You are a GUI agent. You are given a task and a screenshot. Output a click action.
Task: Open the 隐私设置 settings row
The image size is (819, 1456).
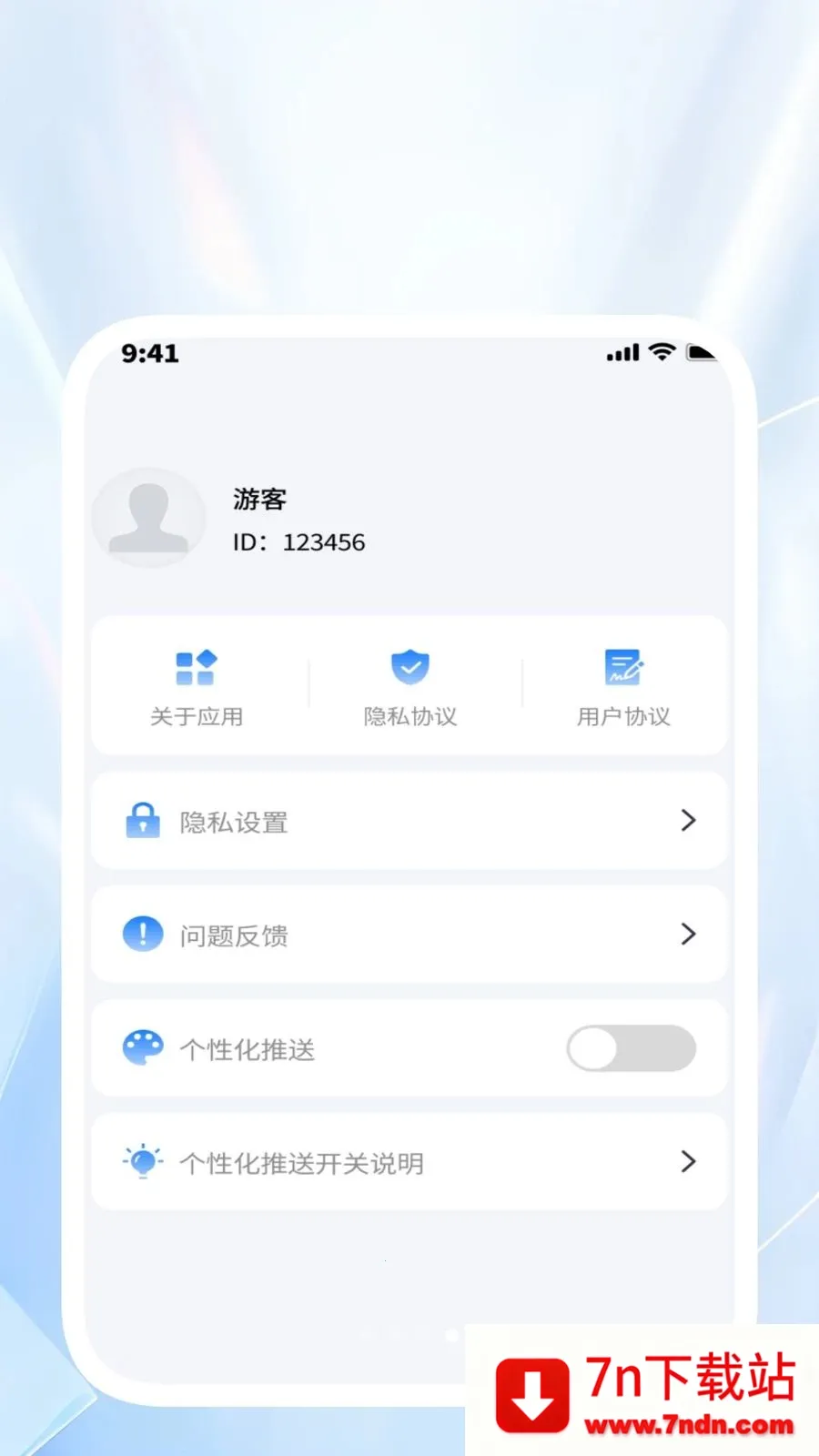[x=409, y=821]
